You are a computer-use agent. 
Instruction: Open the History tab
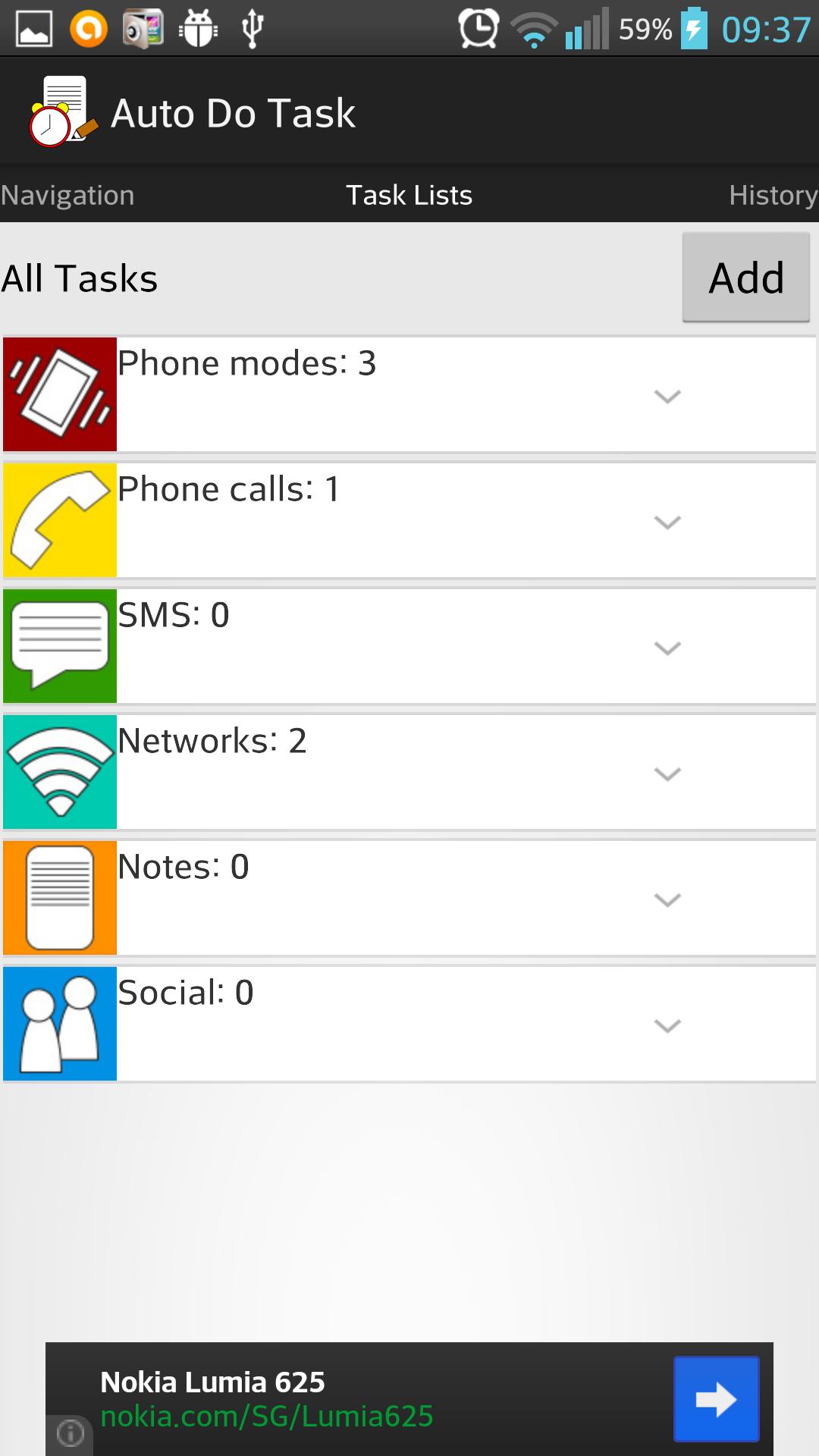click(773, 195)
